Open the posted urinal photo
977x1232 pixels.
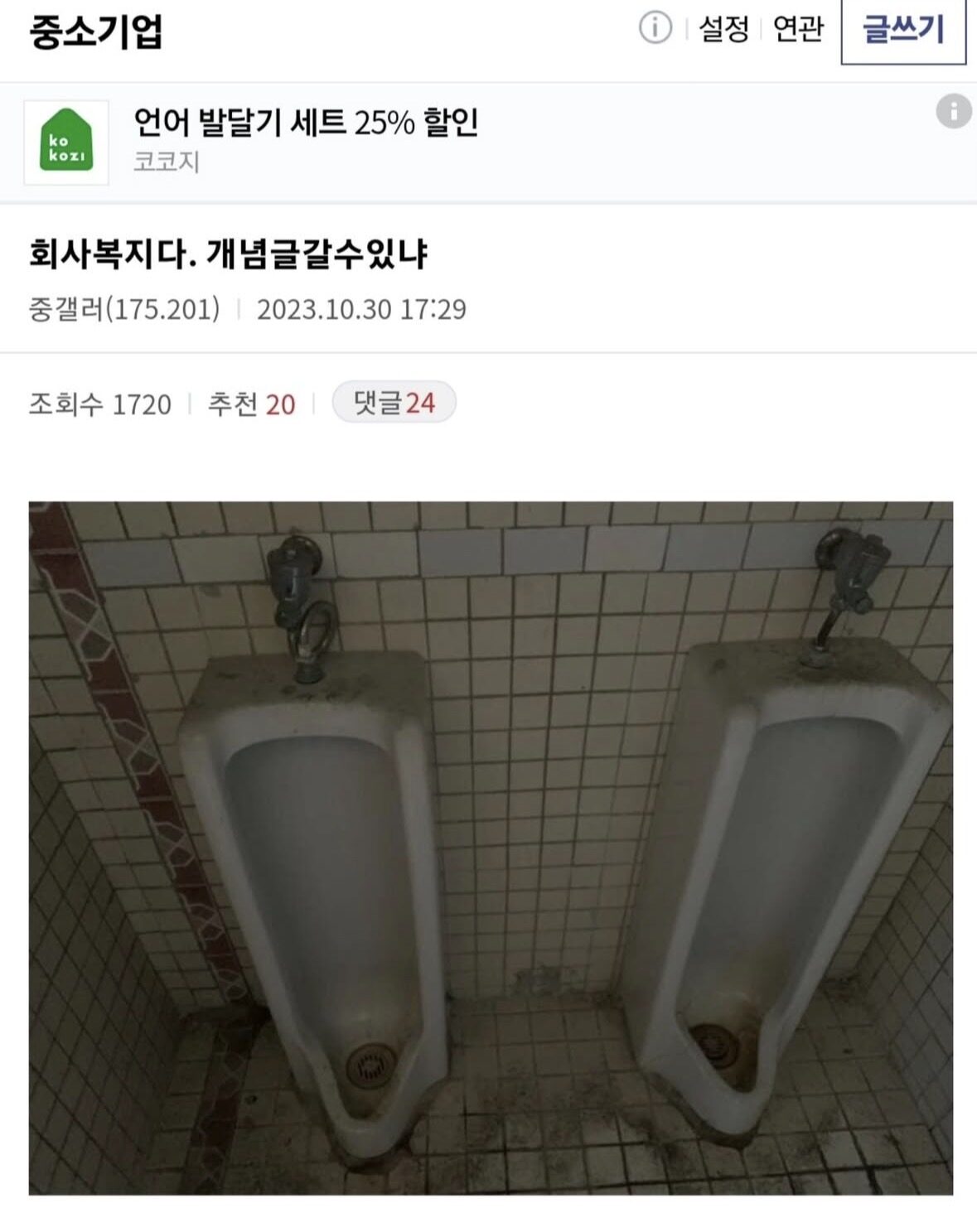pyautogui.click(x=491, y=847)
